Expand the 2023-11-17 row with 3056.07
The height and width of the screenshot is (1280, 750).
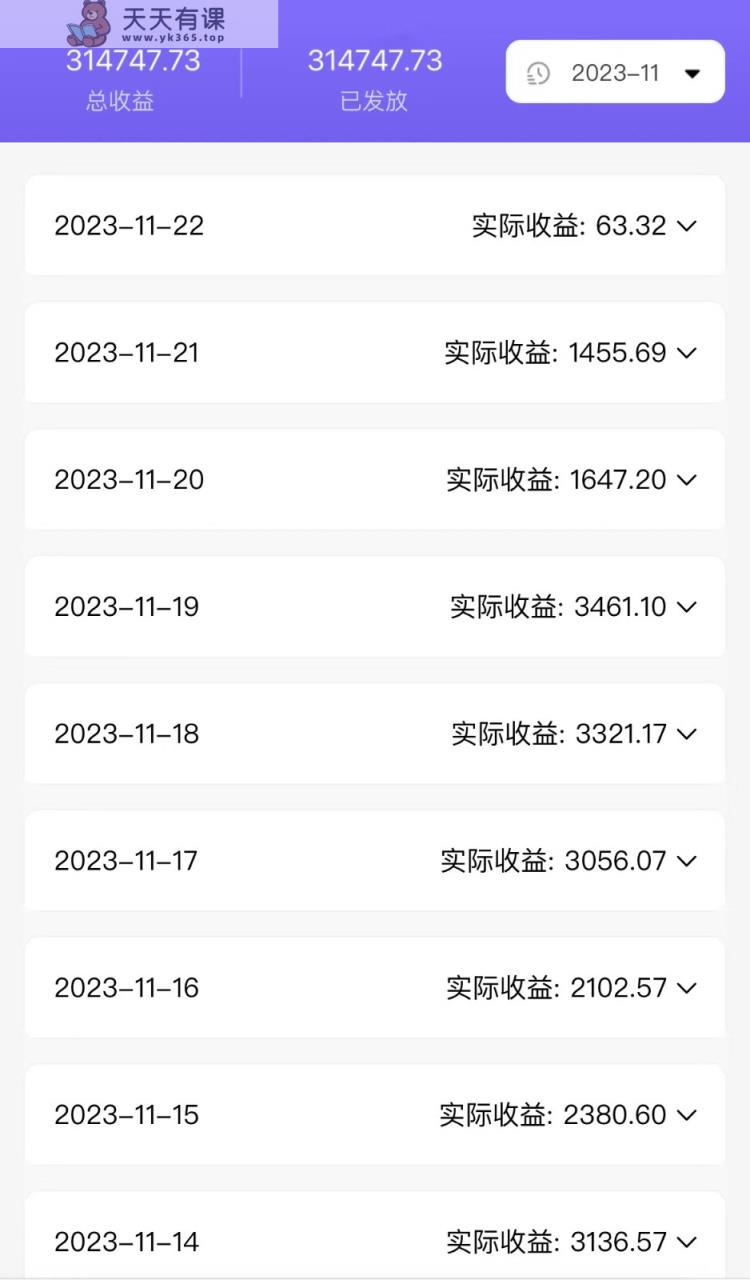[x=375, y=860]
